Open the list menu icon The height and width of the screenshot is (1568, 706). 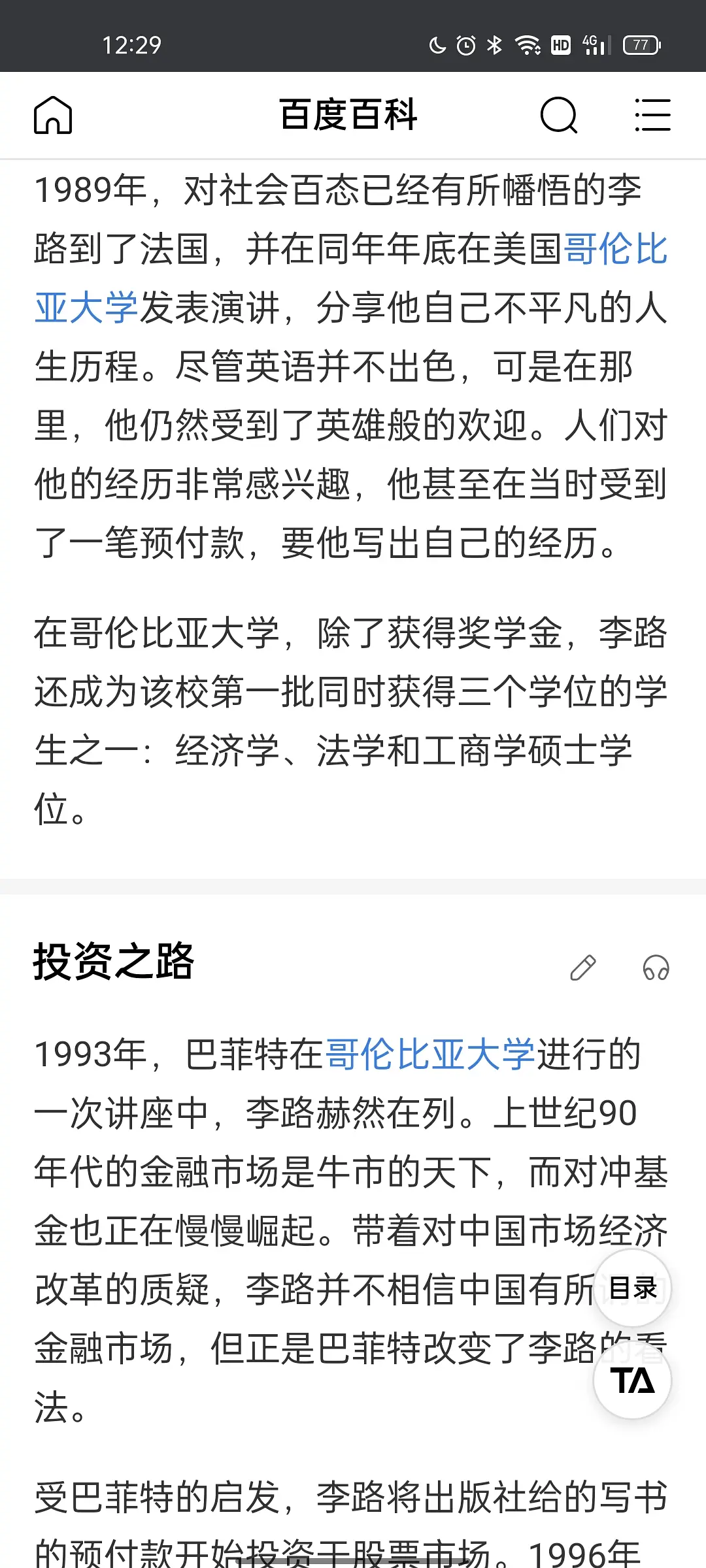pyautogui.click(x=652, y=115)
